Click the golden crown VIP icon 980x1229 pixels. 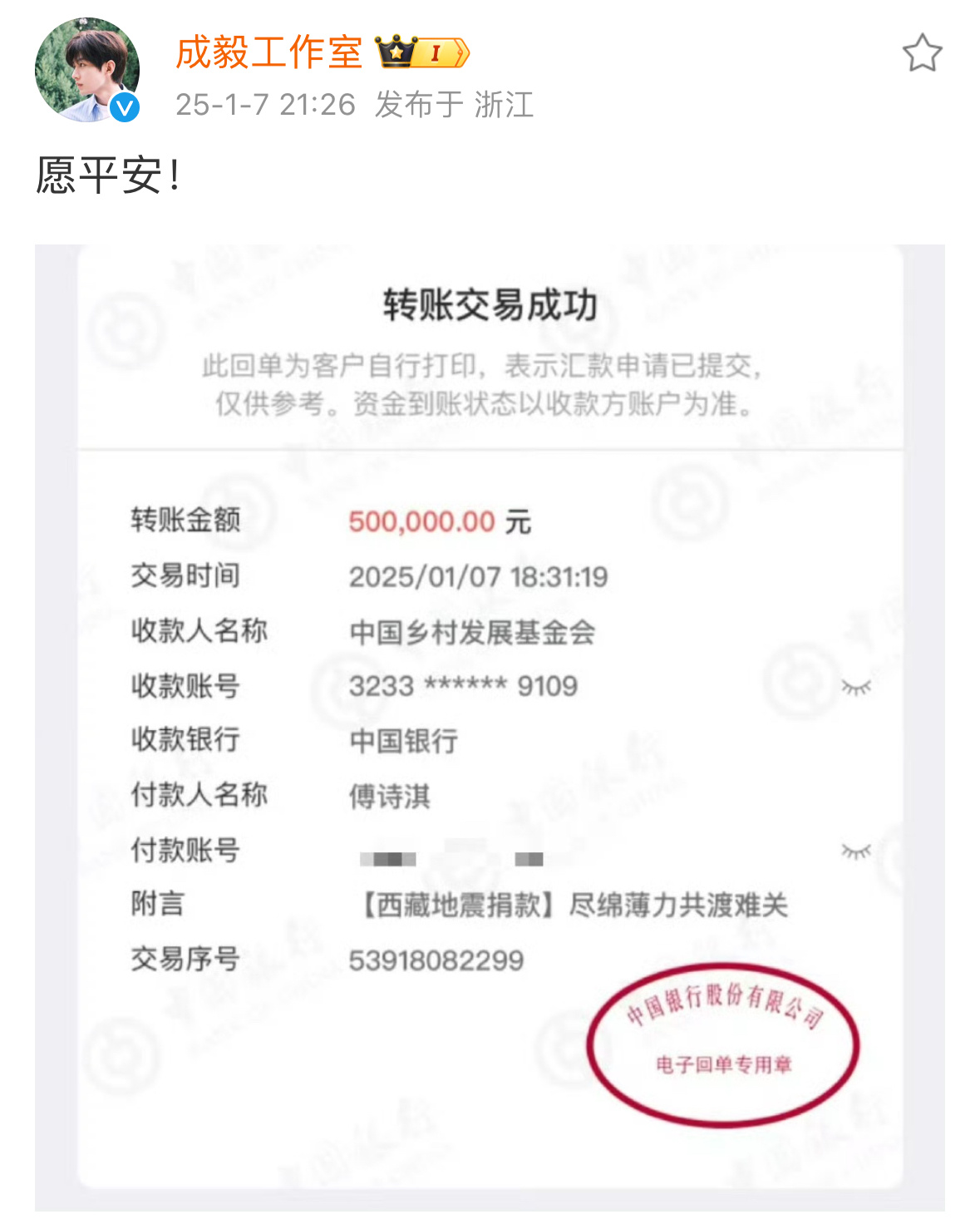click(x=396, y=53)
